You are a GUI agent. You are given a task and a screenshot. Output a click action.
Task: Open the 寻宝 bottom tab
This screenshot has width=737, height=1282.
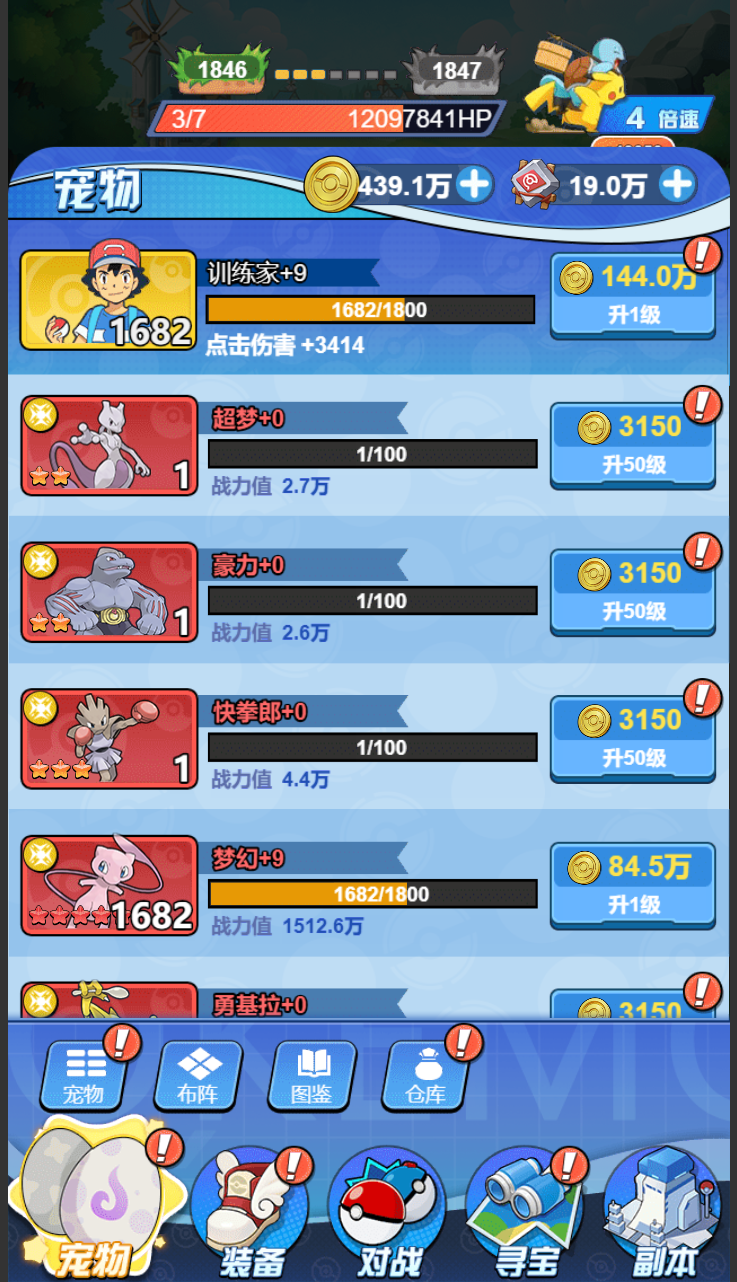click(525, 1214)
